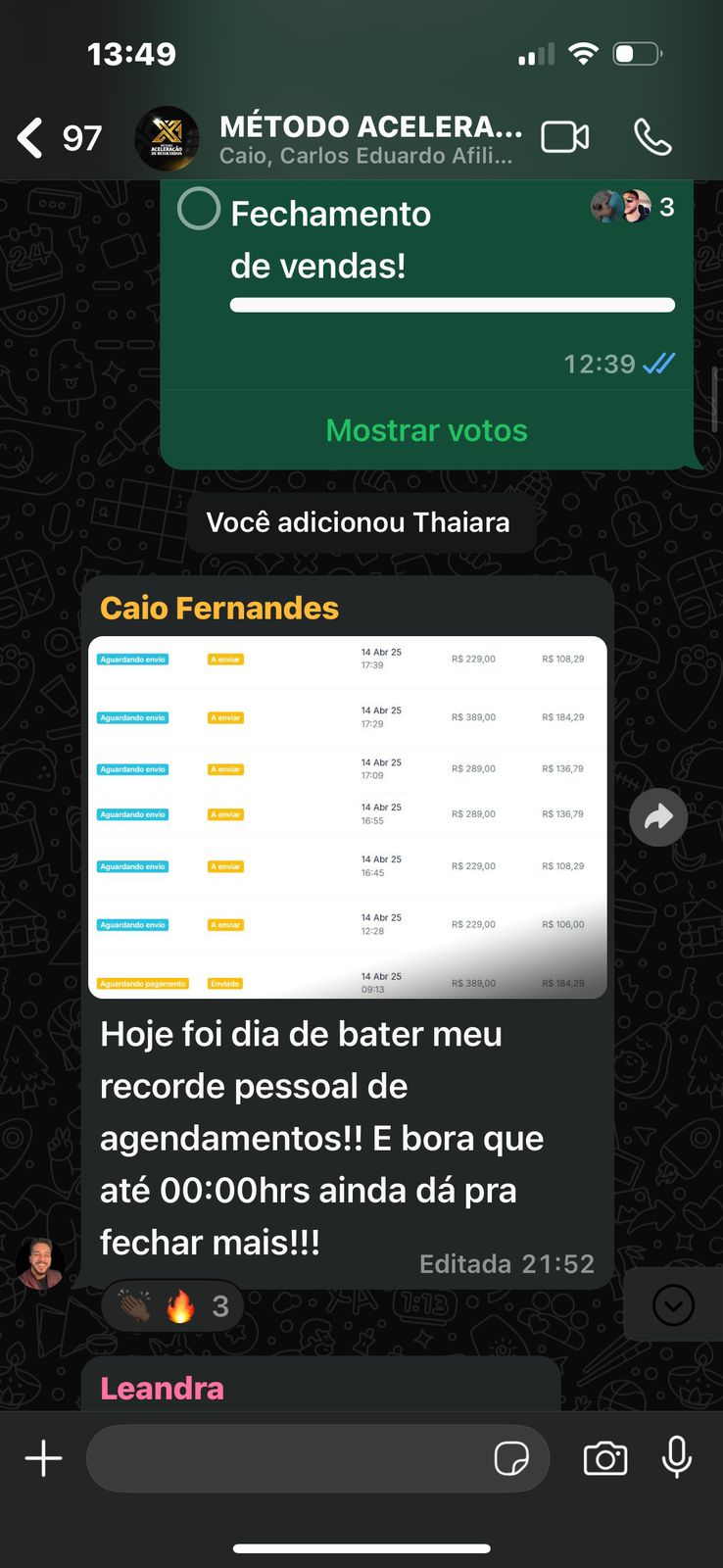The image size is (723, 1568).
Task: View reactions on Caio's message
Action: (x=173, y=1306)
